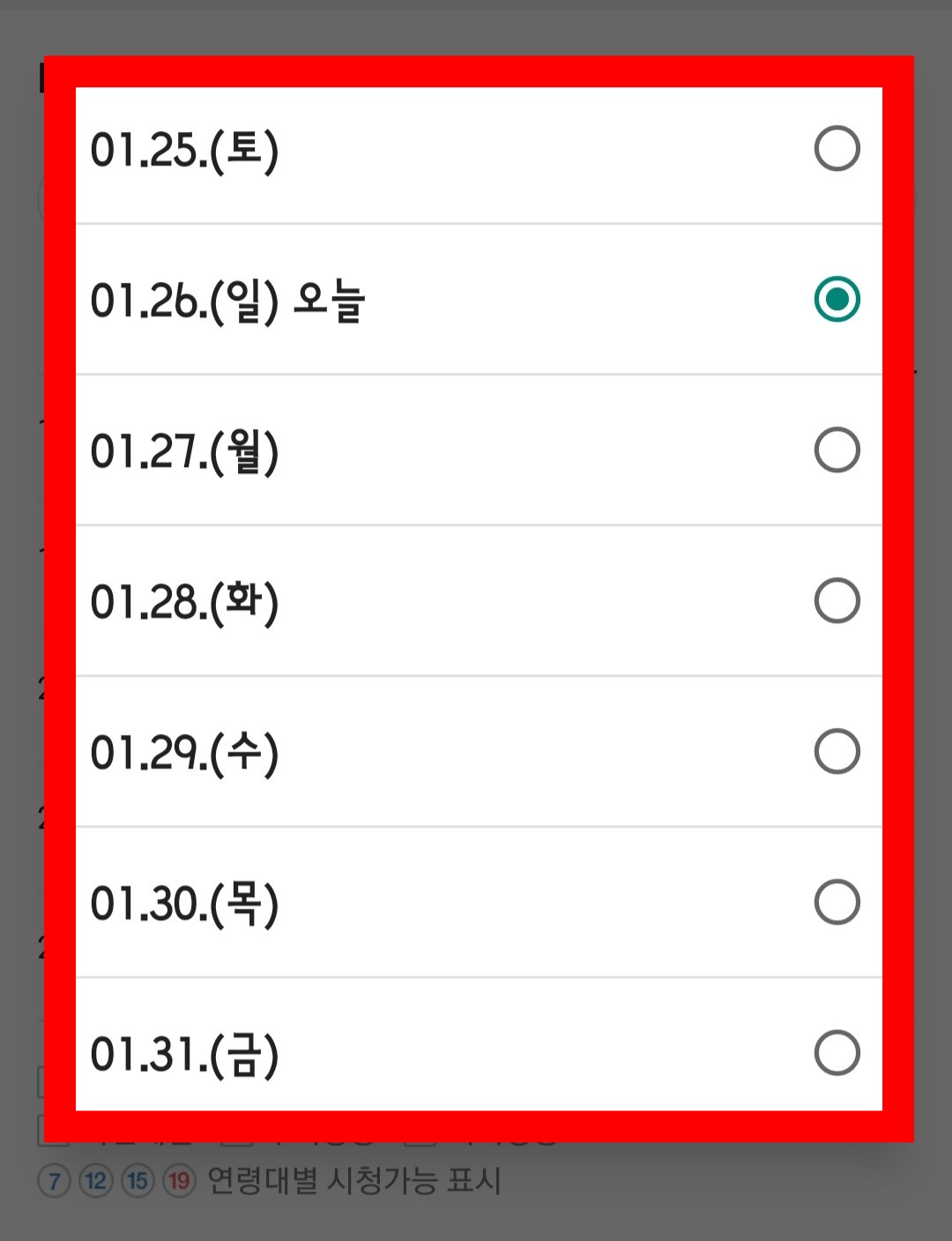The height and width of the screenshot is (1241, 952).
Task: Click the 01.26.(일) 오늘 row label
Action: [x=231, y=300]
